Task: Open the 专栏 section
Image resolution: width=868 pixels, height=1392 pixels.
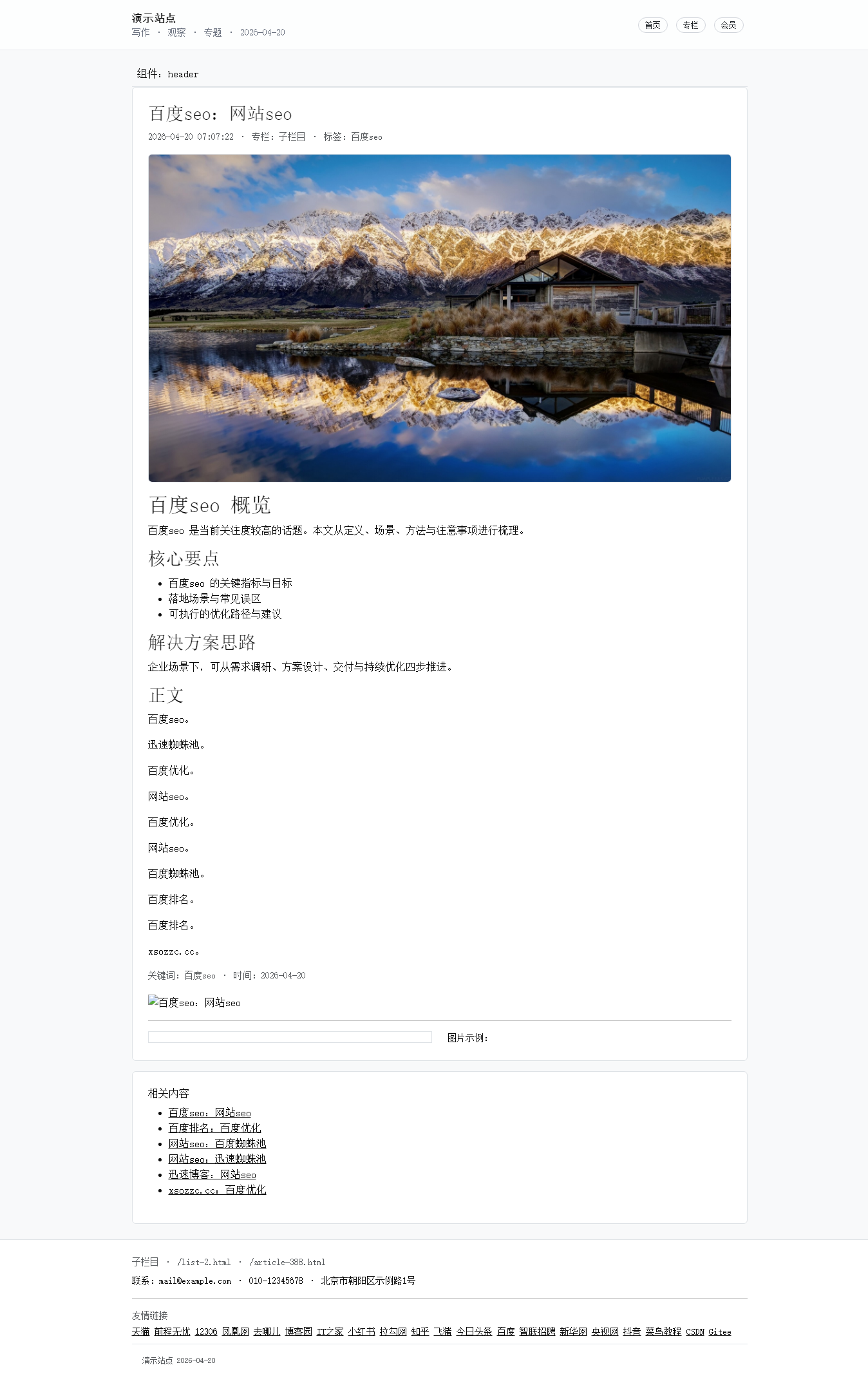Action: click(x=690, y=25)
